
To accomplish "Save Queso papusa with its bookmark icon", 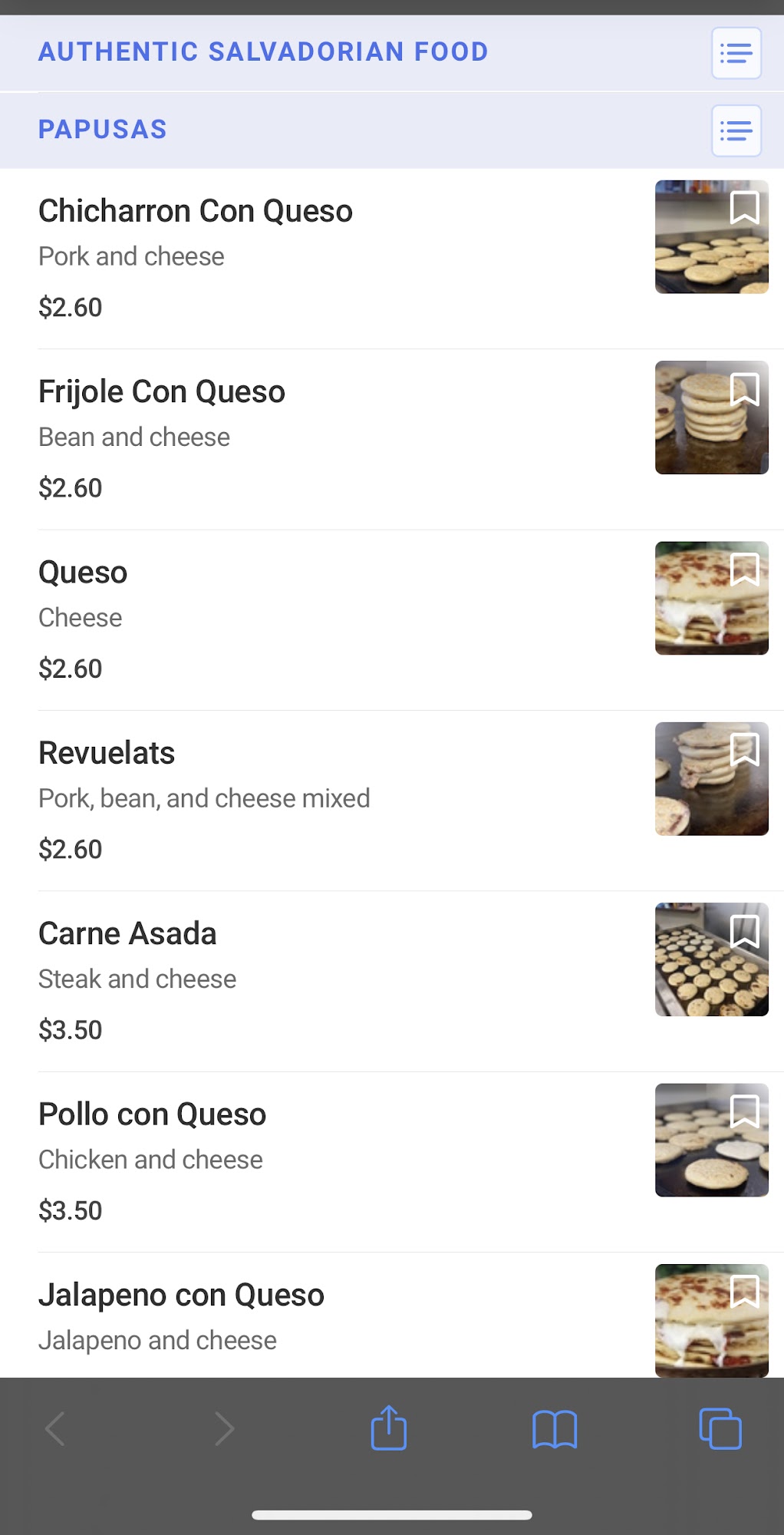I will [x=744, y=569].
